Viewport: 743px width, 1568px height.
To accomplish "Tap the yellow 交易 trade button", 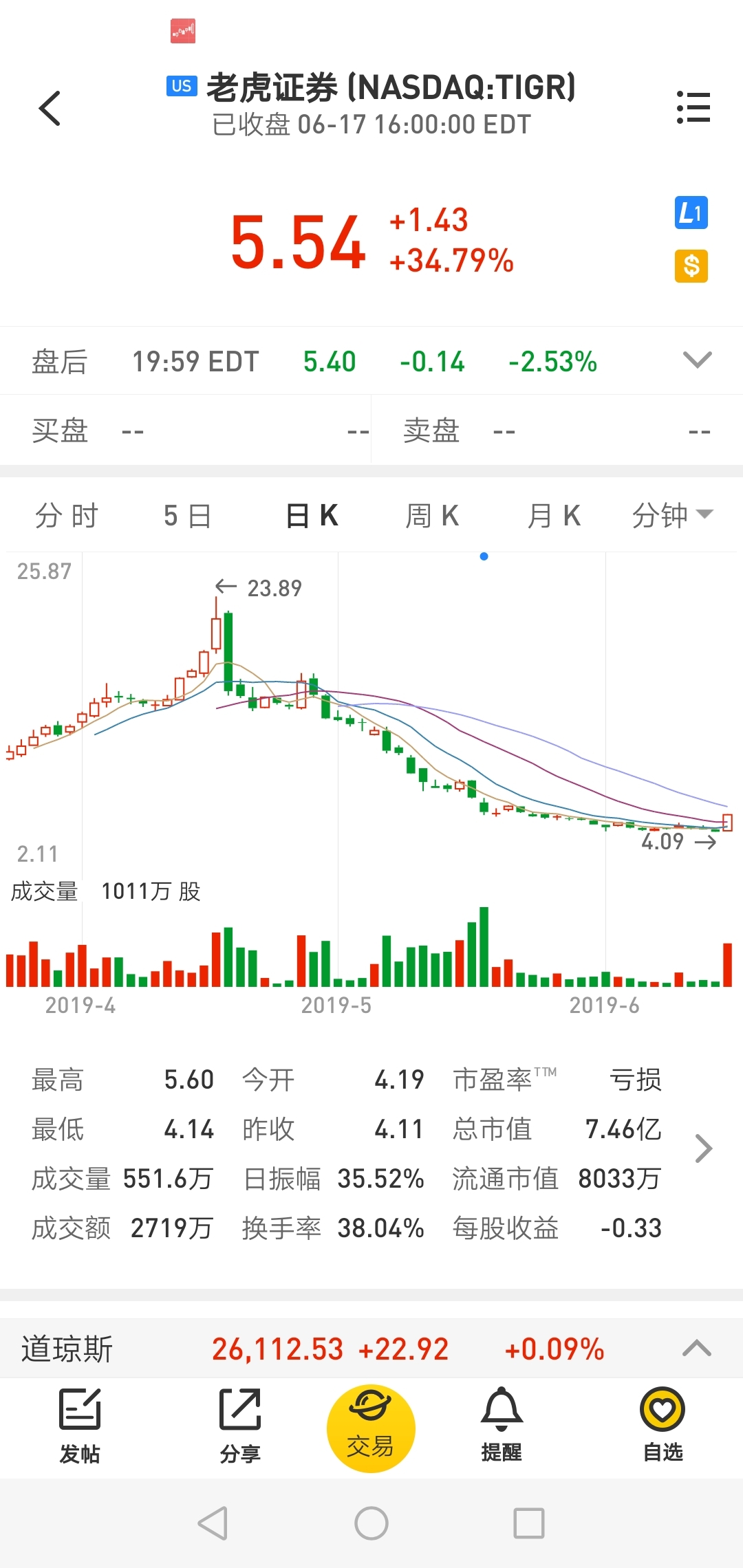I will (x=371, y=1428).
